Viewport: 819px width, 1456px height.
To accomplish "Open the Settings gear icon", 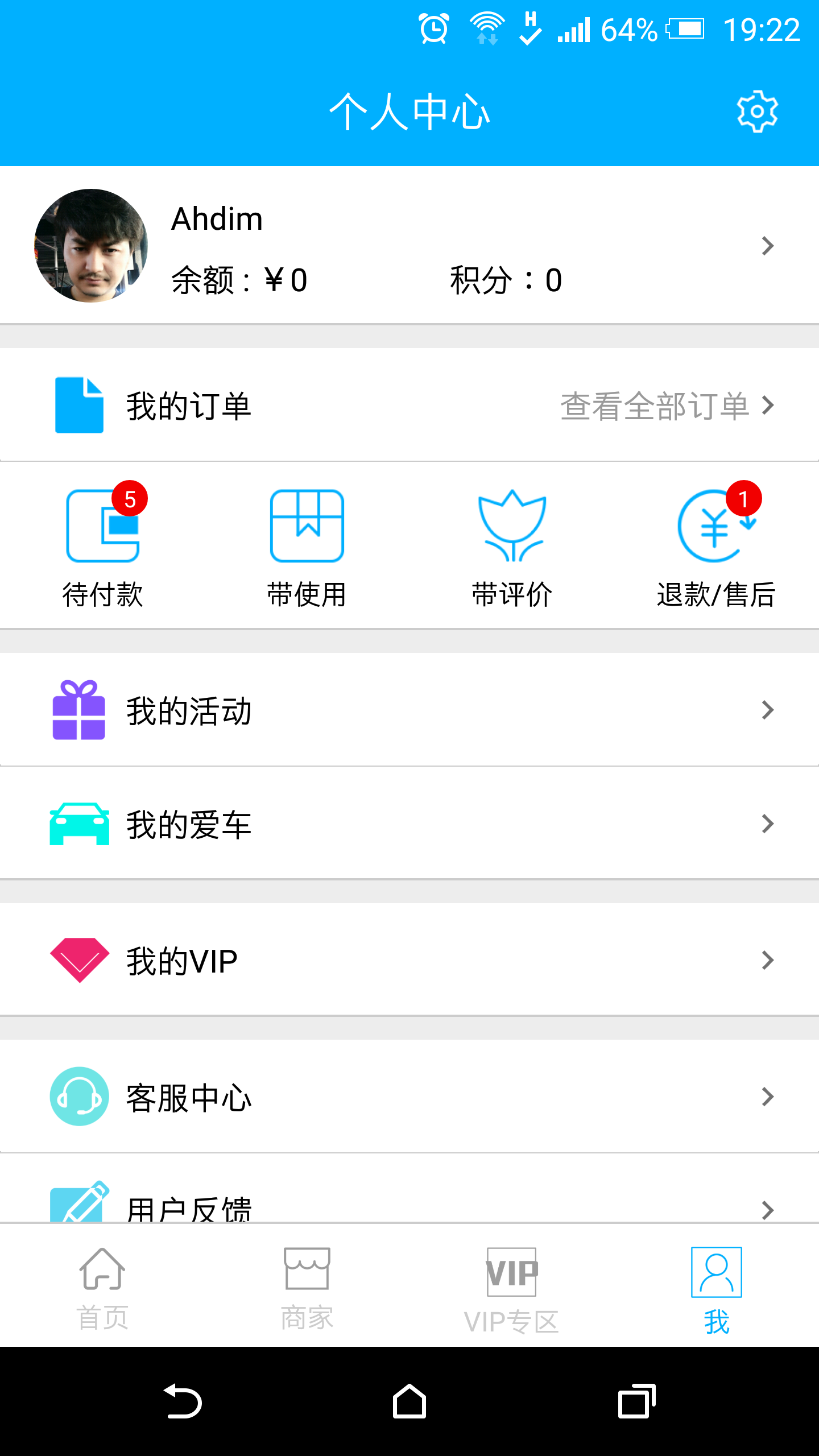I will [x=756, y=111].
